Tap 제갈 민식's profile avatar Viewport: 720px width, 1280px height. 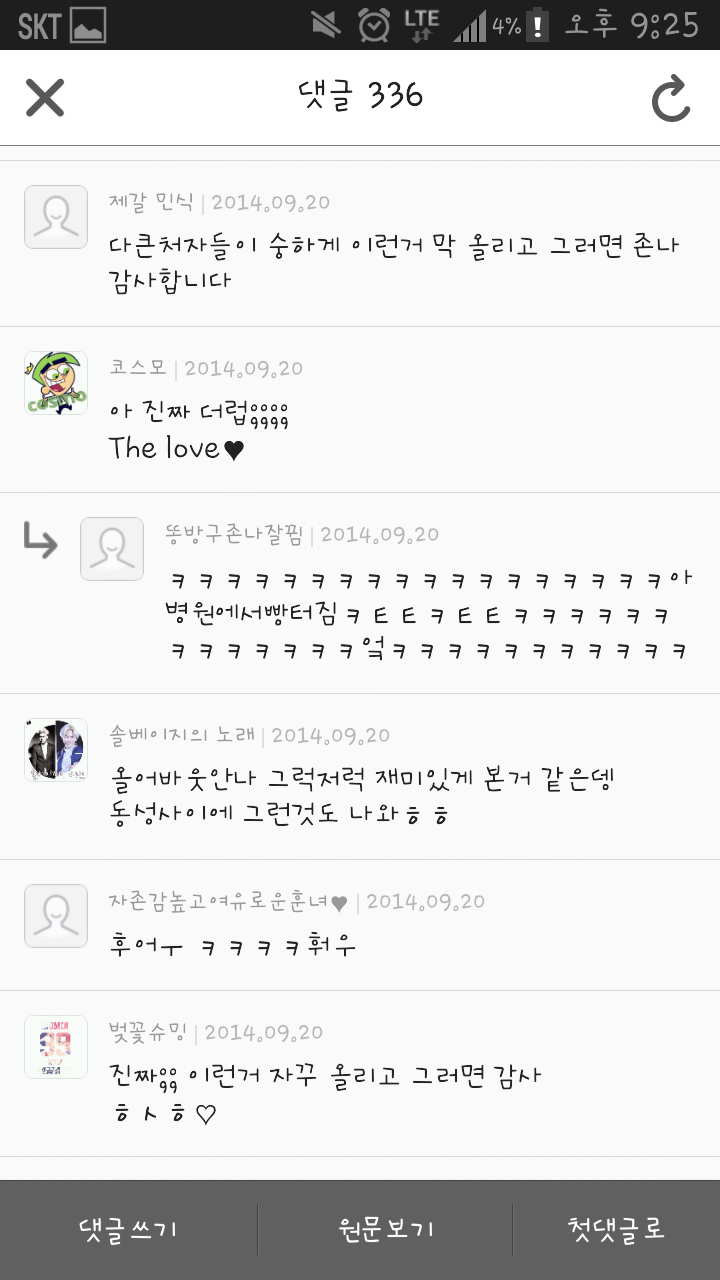point(56,217)
